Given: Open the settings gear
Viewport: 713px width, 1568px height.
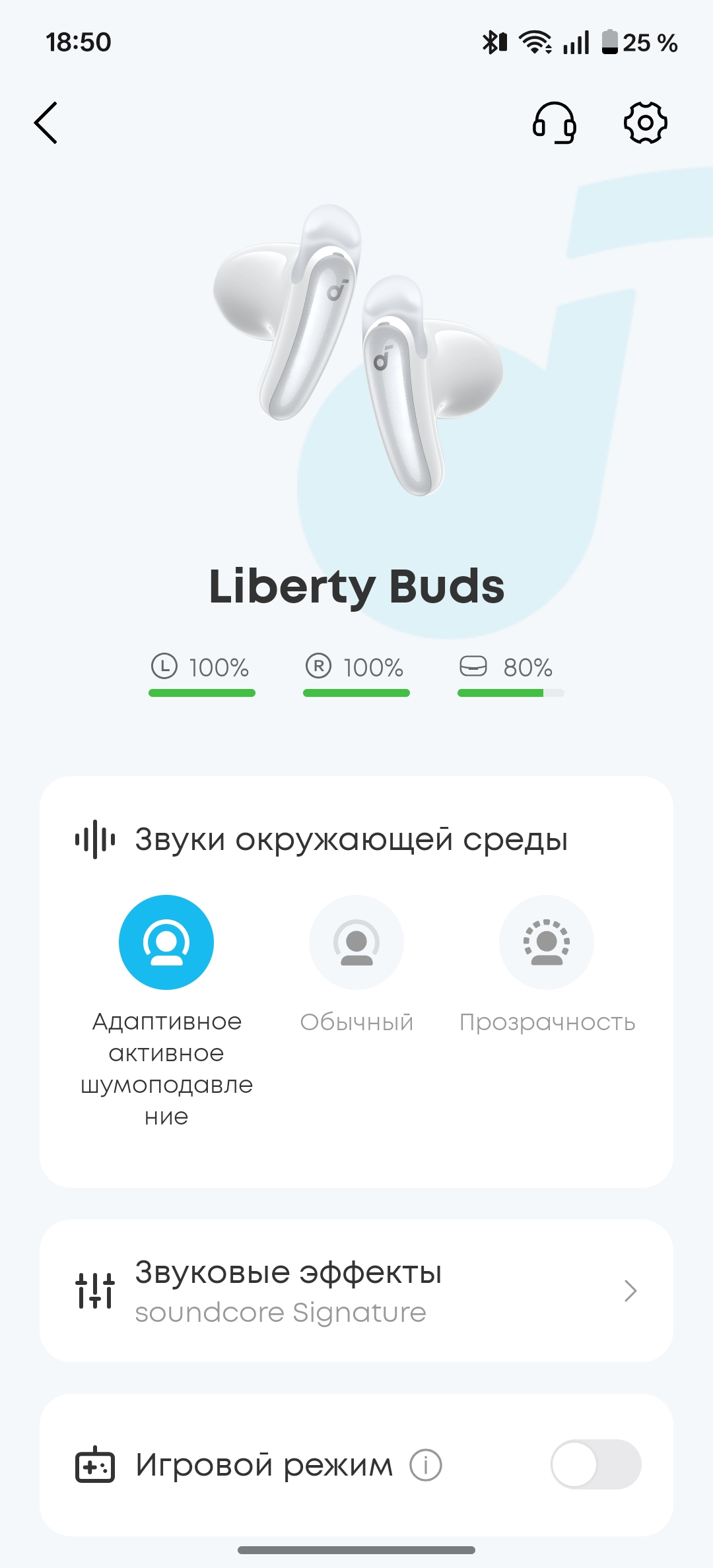Looking at the screenshot, I should click(645, 123).
